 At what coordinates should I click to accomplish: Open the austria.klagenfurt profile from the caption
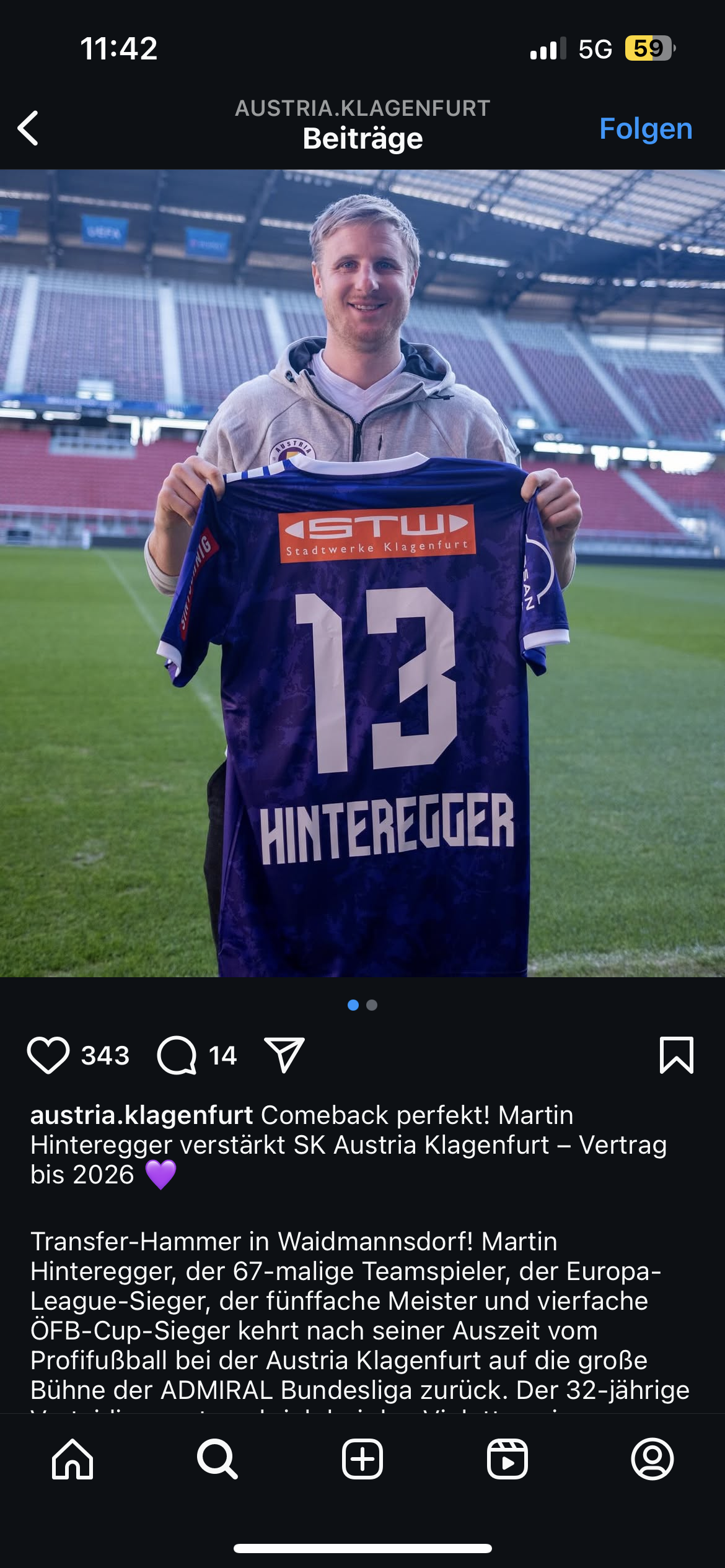pos(141,1115)
